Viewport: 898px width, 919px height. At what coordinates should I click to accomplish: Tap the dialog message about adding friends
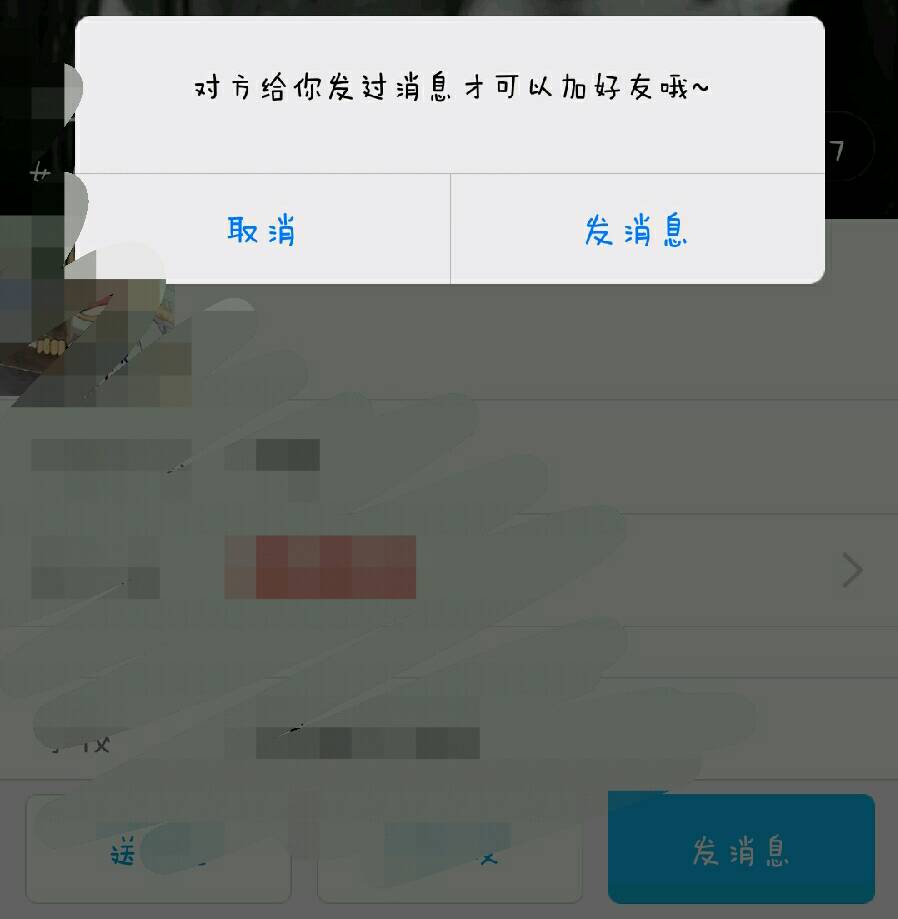(x=449, y=88)
